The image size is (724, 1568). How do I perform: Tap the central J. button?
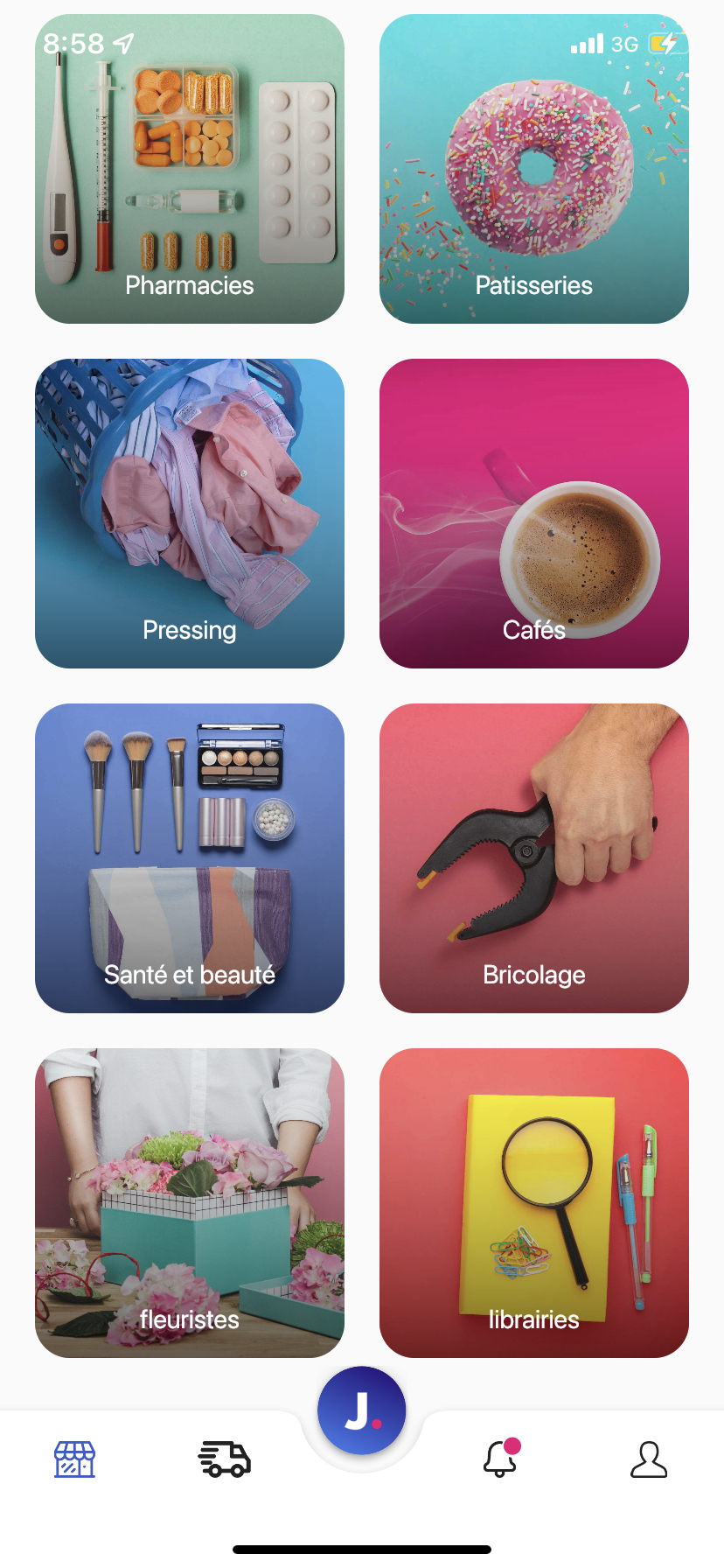(x=362, y=1410)
